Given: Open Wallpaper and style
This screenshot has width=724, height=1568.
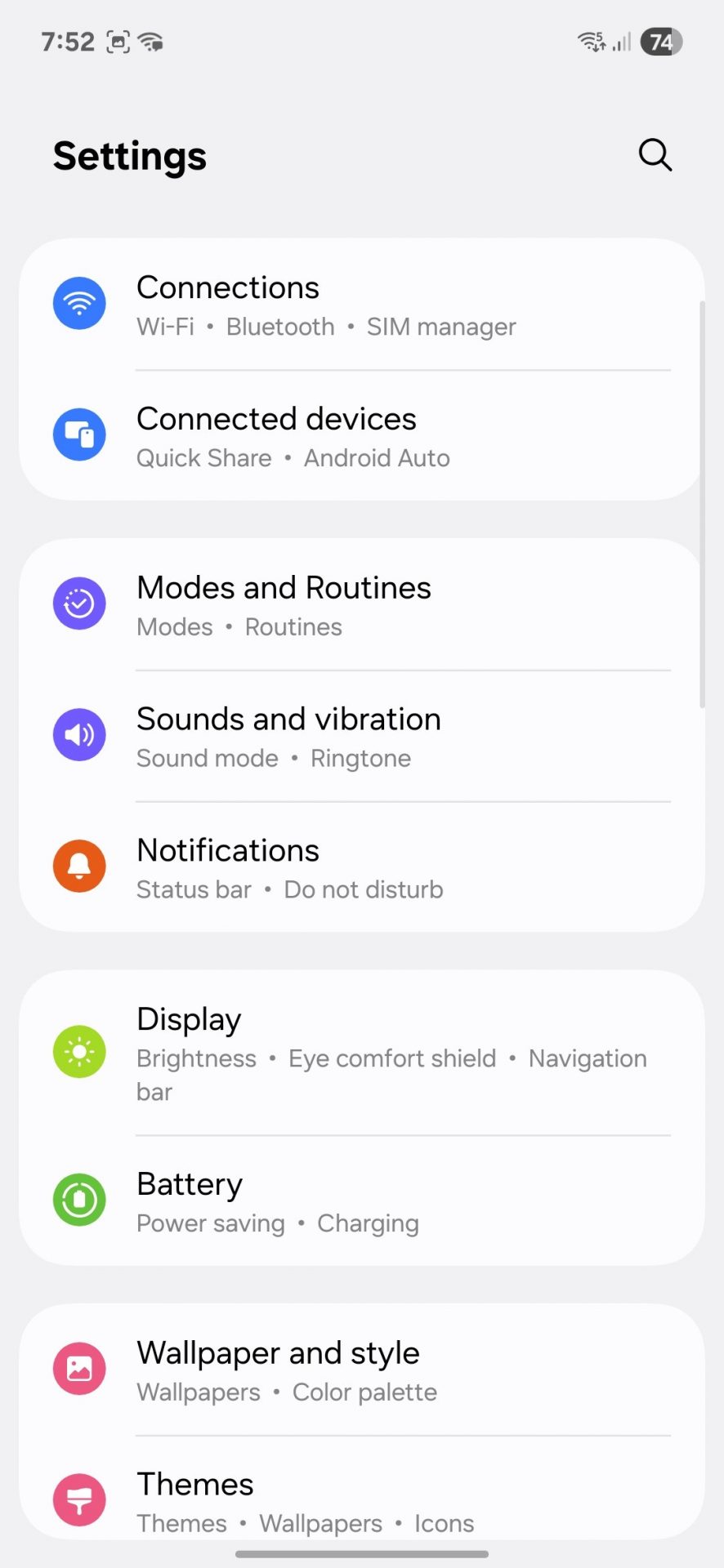Looking at the screenshot, I should pyautogui.click(x=361, y=1370).
